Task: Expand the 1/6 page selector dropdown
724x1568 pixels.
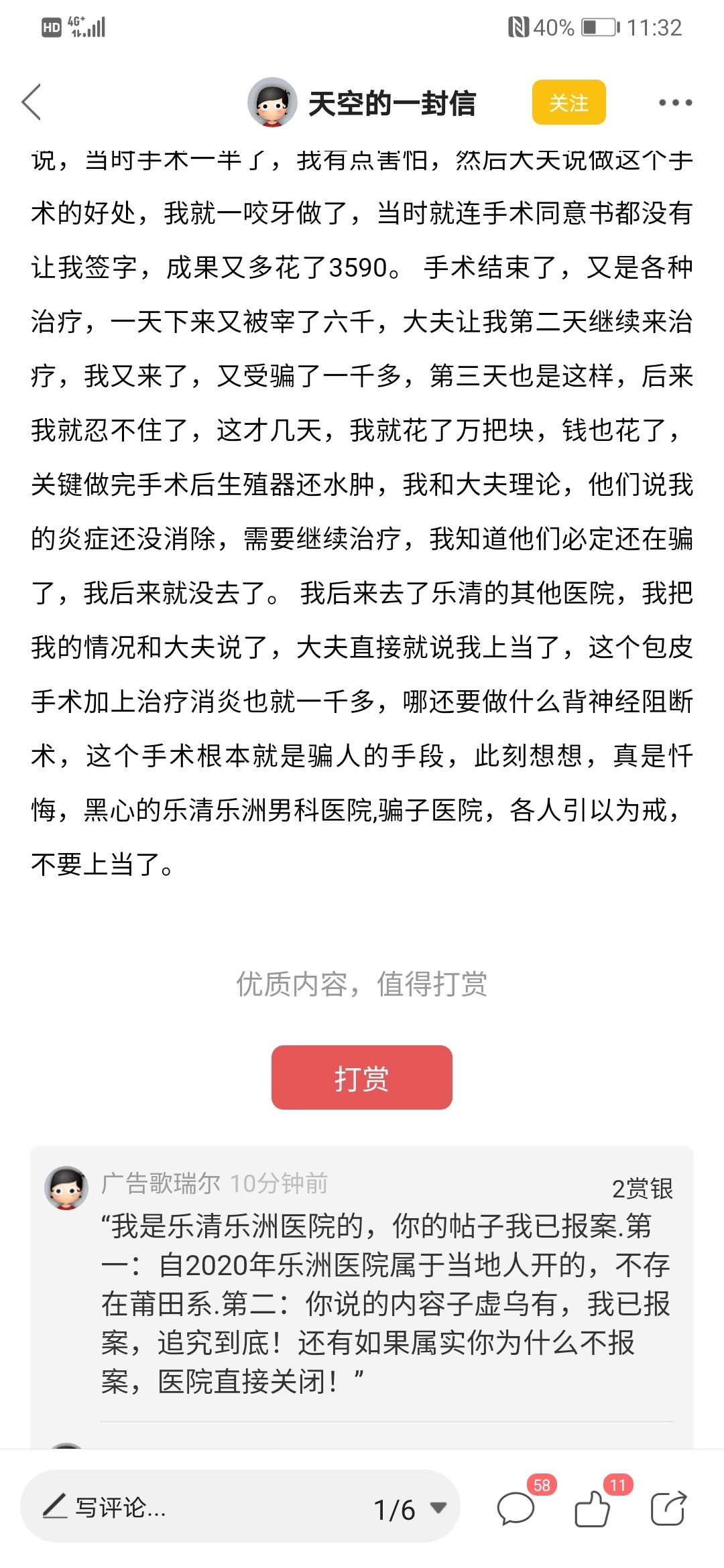Action: [410, 1509]
